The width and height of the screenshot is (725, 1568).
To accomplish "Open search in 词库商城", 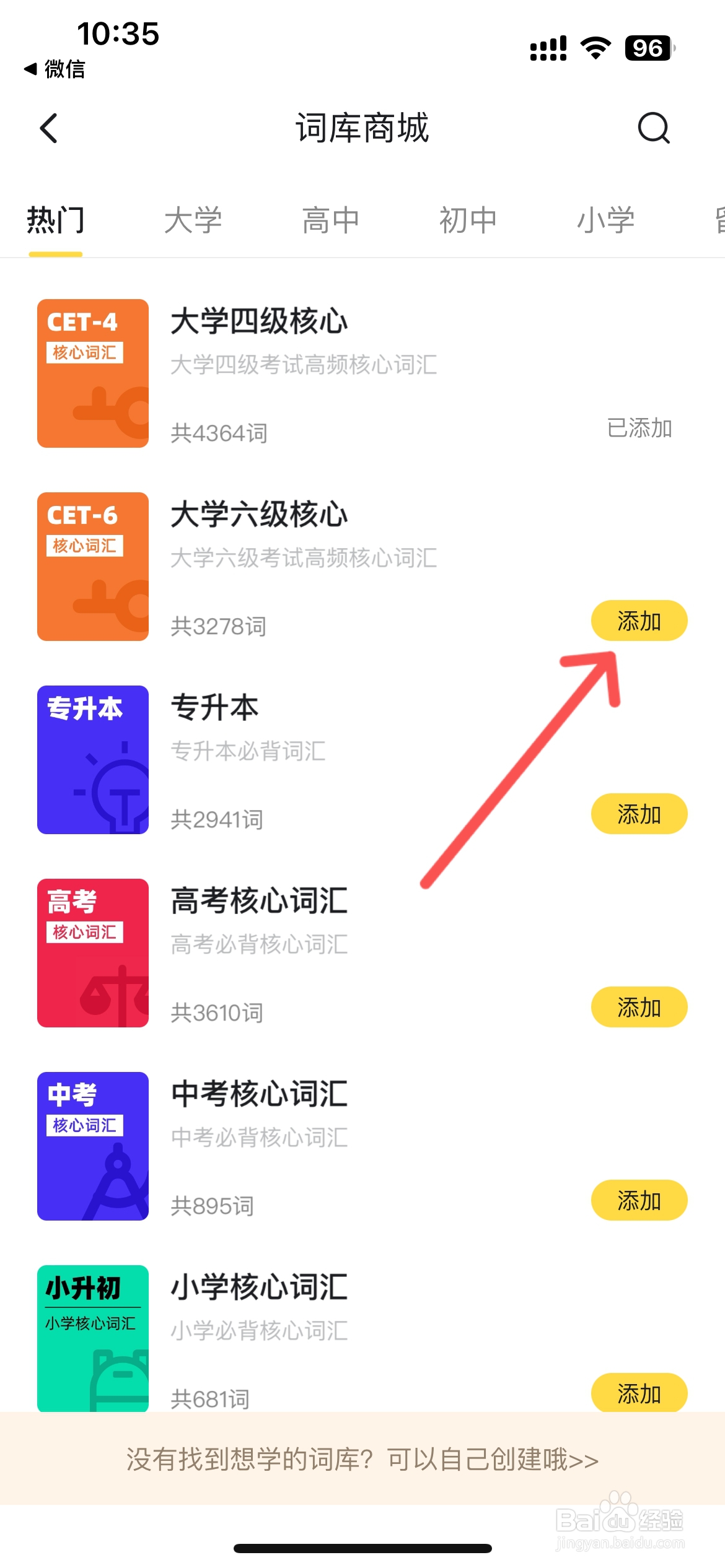I will coord(654,129).
